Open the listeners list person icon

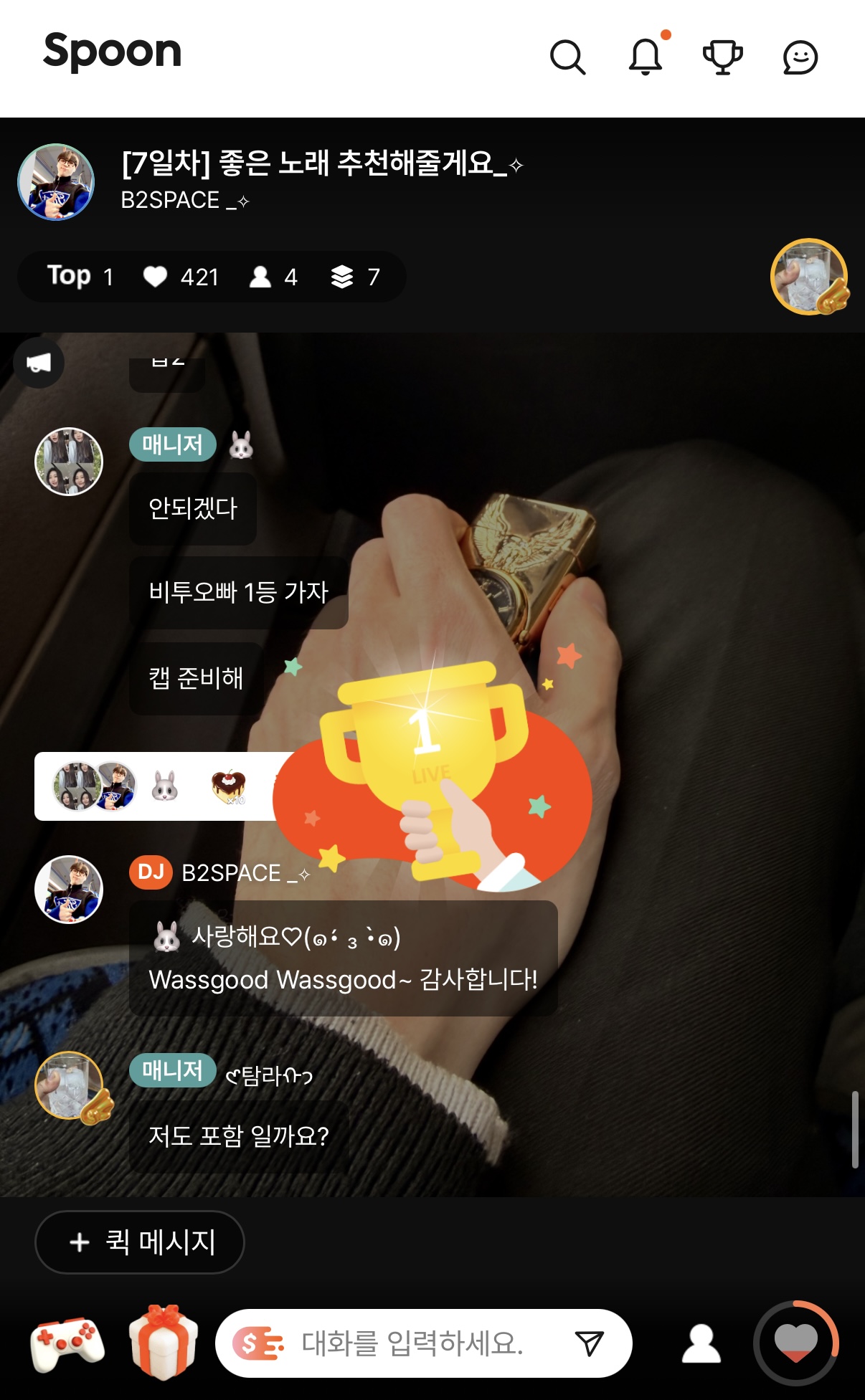click(x=701, y=1343)
